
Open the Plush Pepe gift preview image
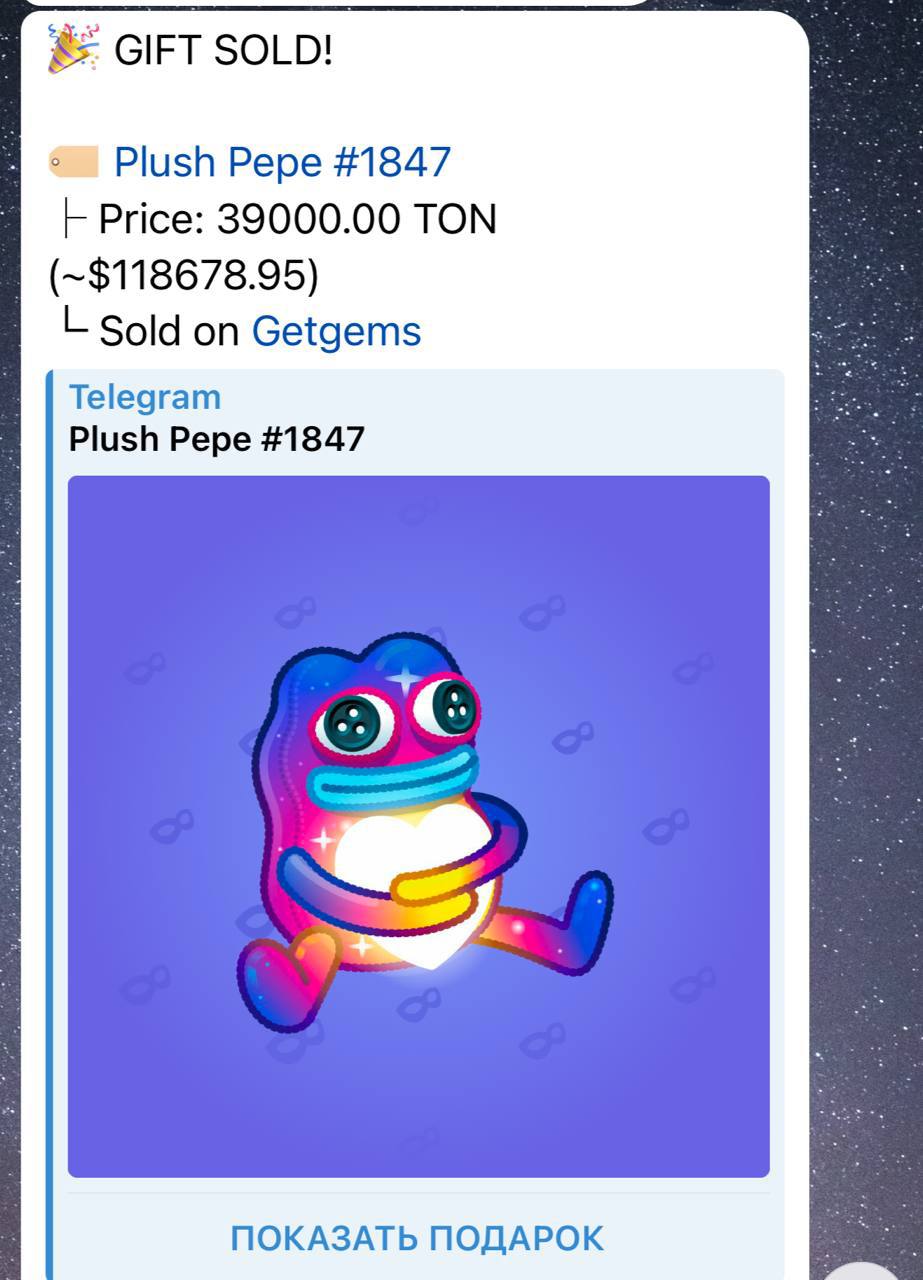tap(418, 826)
